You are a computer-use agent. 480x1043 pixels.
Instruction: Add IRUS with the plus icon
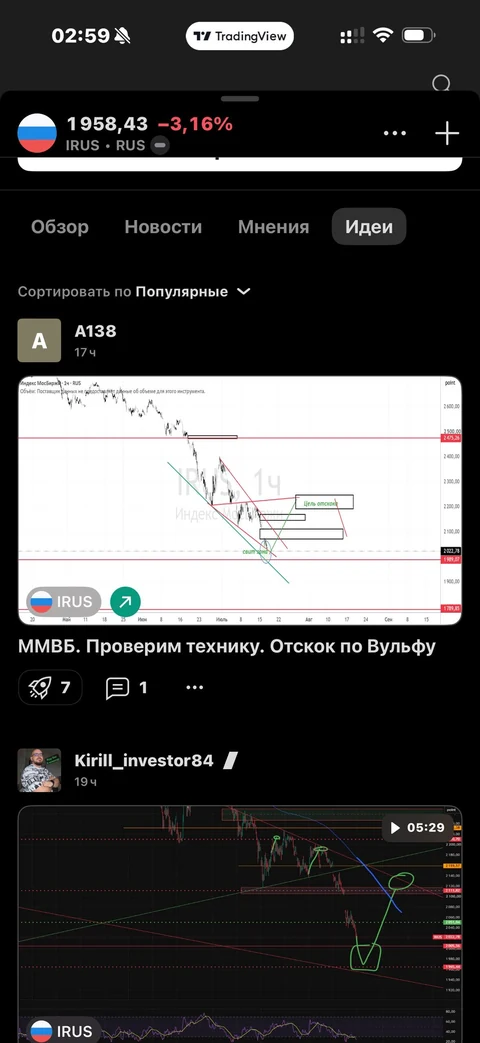pyautogui.click(x=447, y=134)
